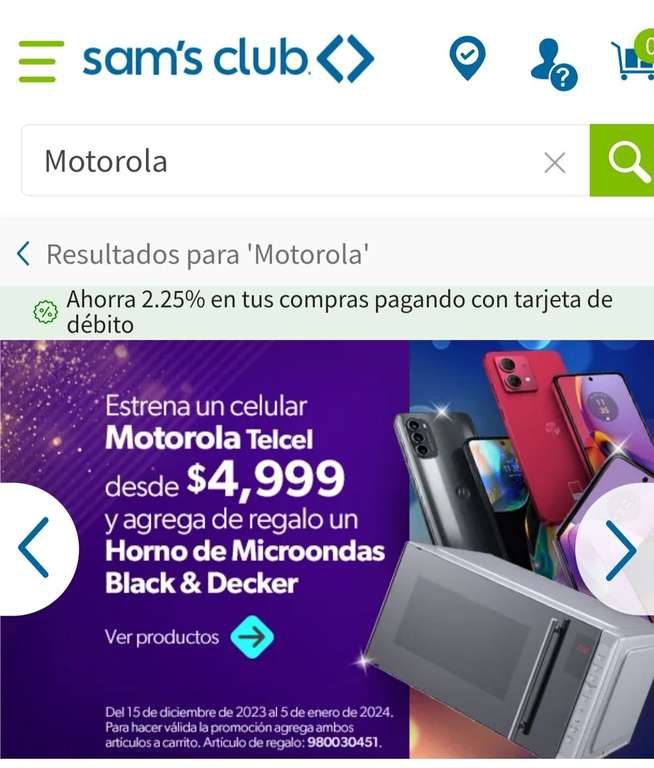Open the hamburger menu
This screenshot has height=768, width=654.
tap(41, 61)
